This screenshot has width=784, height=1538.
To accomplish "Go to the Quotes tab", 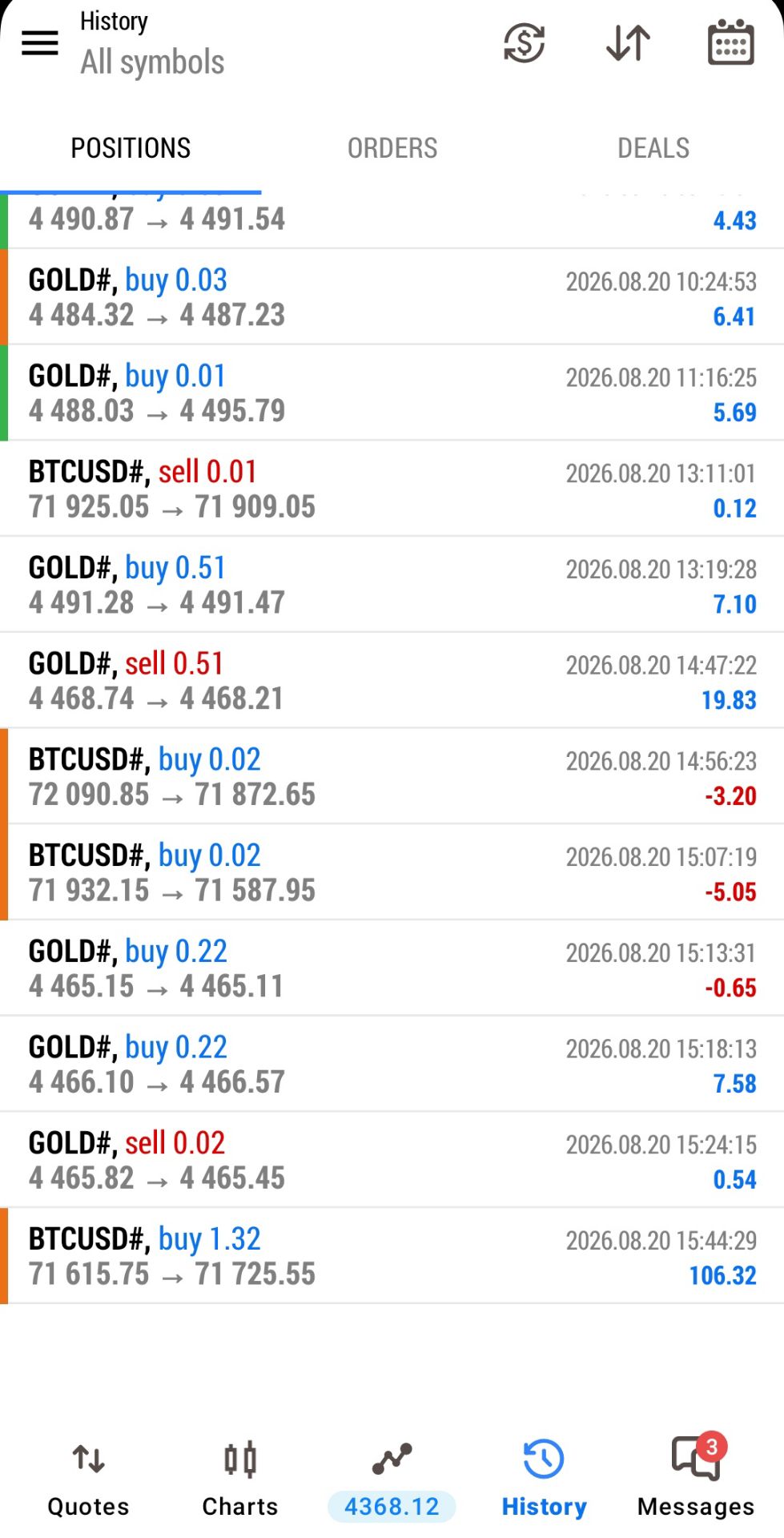I will pyautogui.click(x=88, y=1479).
